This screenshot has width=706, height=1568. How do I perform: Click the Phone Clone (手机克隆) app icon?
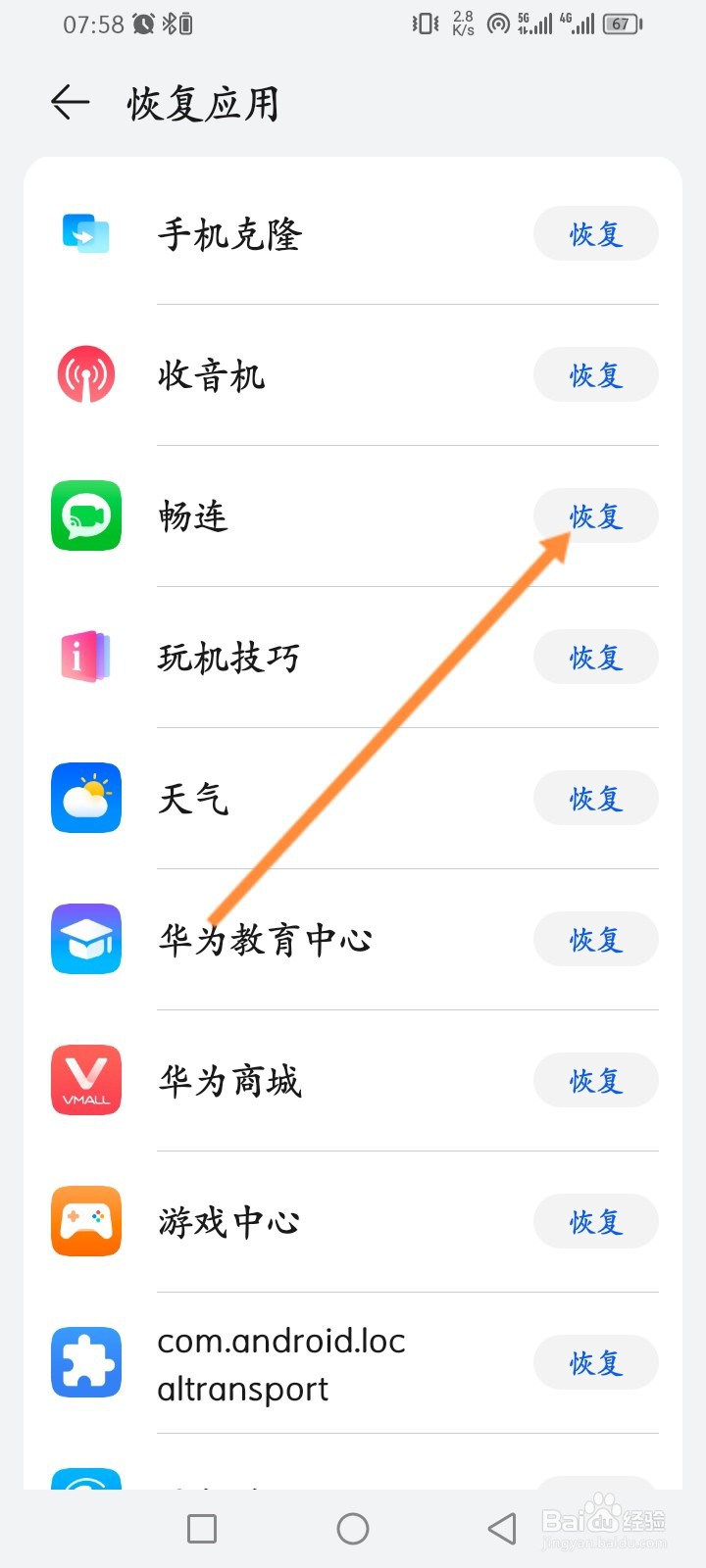(85, 233)
